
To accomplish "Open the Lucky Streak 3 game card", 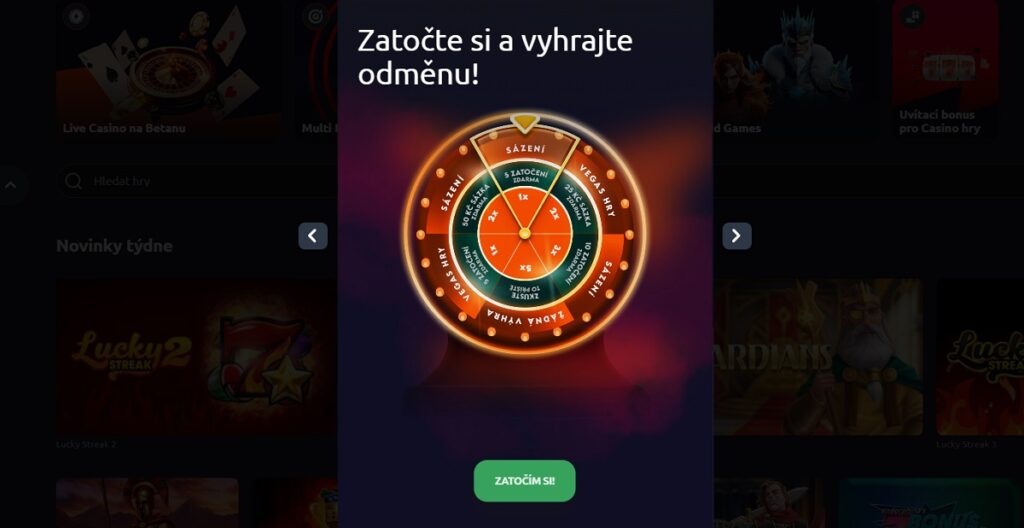I will click(980, 358).
